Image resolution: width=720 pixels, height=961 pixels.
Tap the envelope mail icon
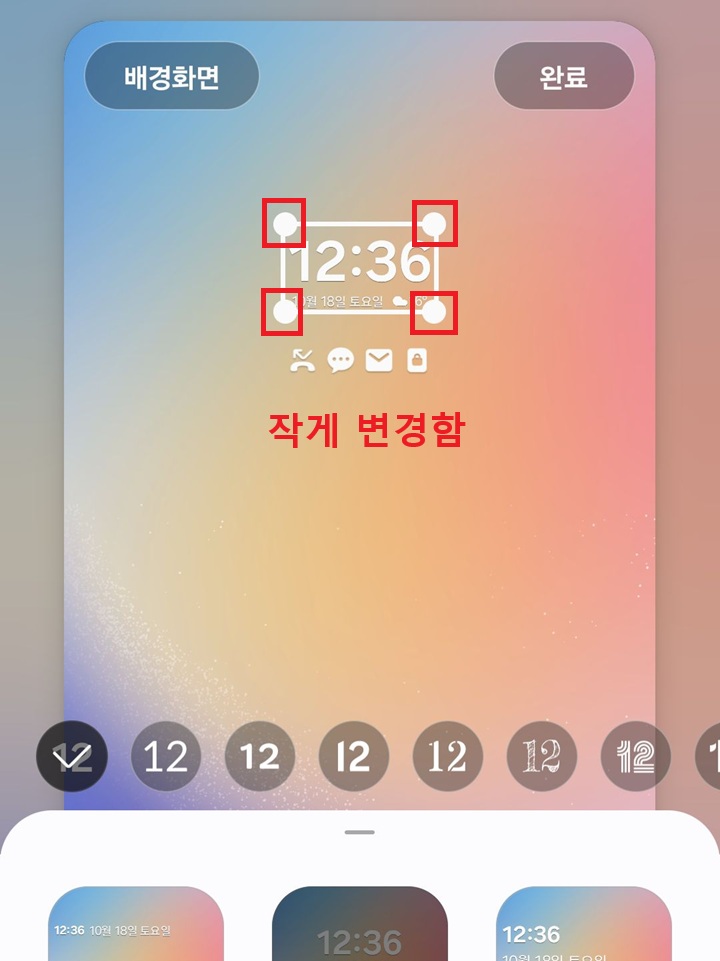click(377, 362)
